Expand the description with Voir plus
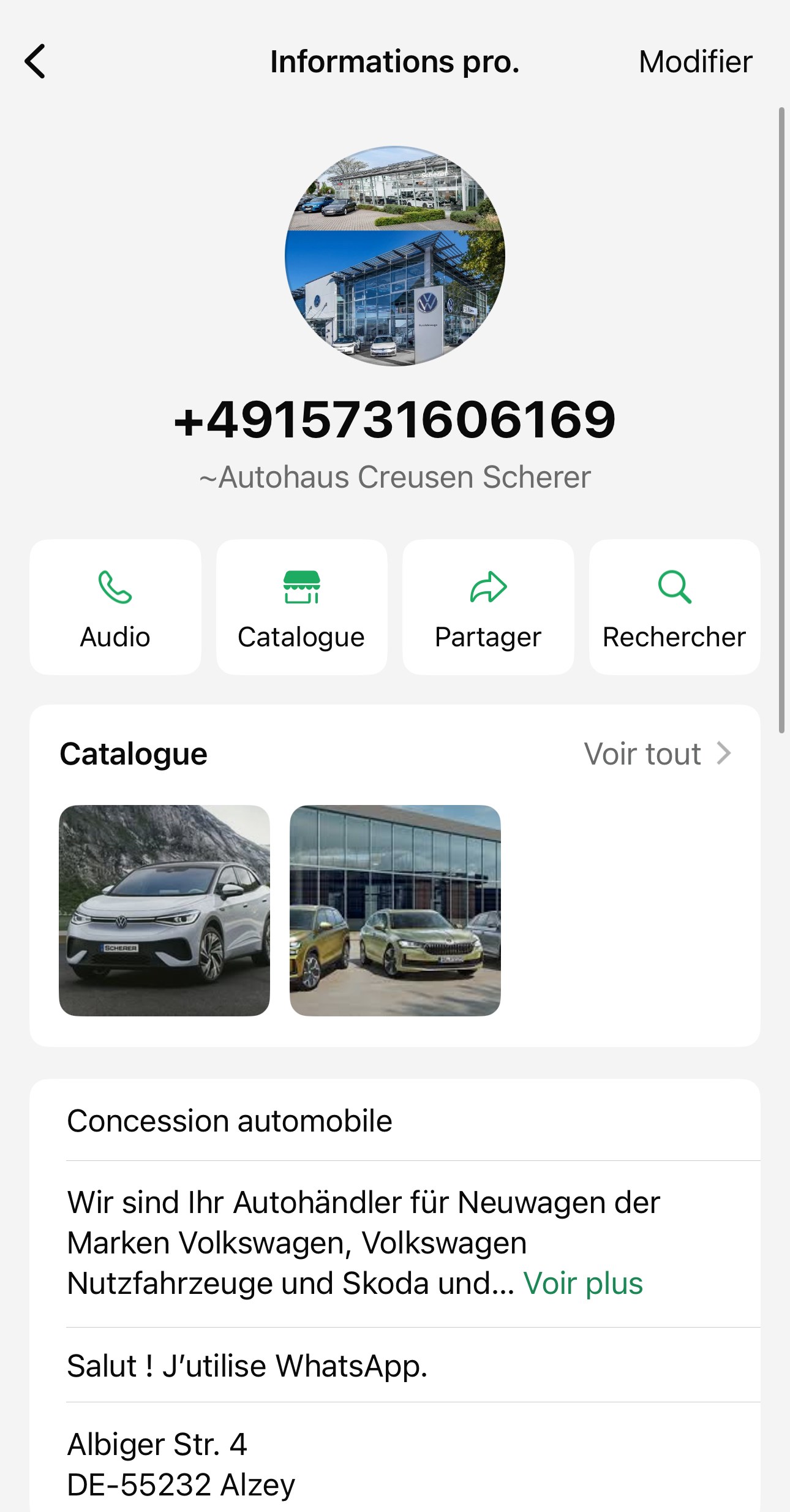Viewport: 790px width, 1512px height. [583, 1283]
